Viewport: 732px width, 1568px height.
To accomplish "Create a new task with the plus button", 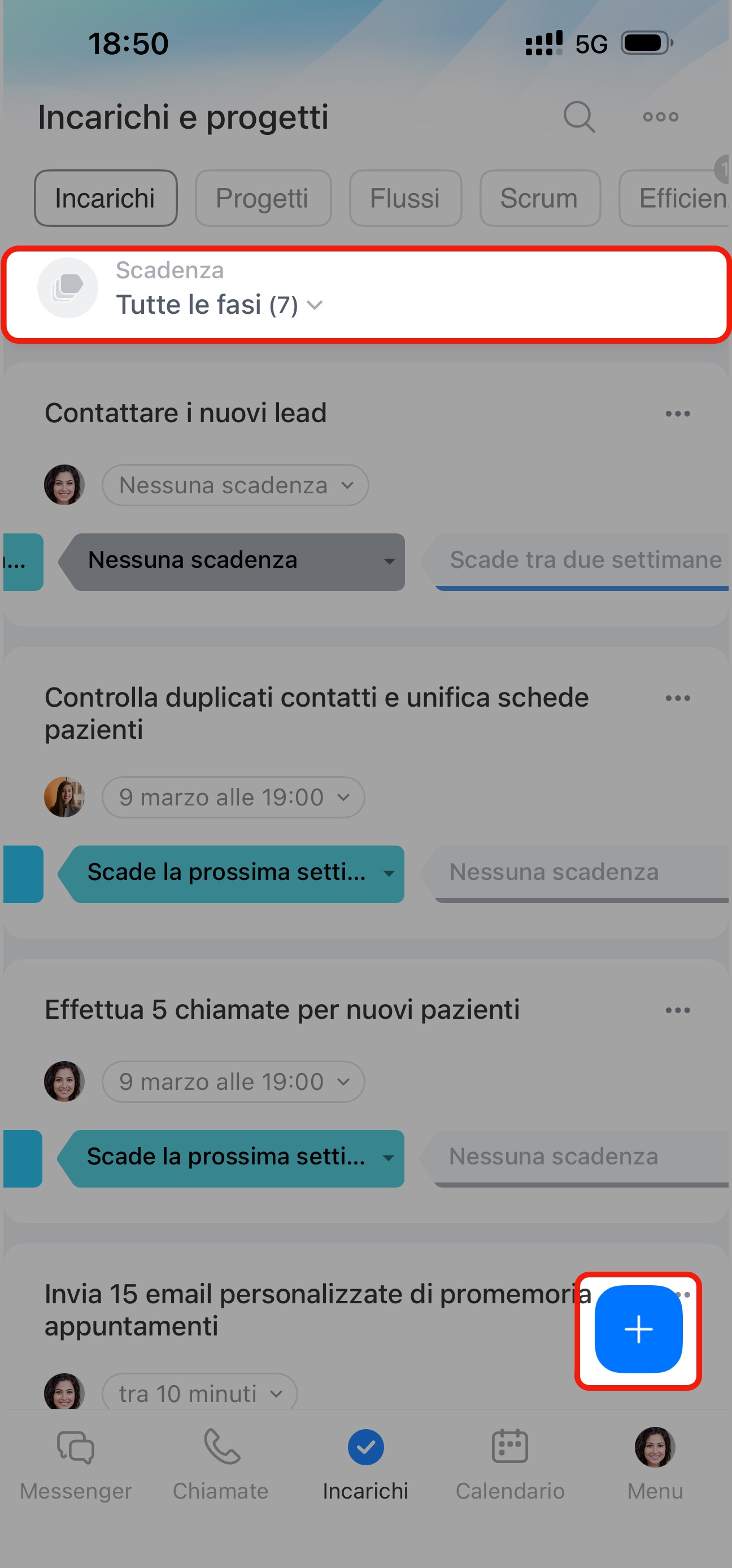I will (x=638, y=1329).
